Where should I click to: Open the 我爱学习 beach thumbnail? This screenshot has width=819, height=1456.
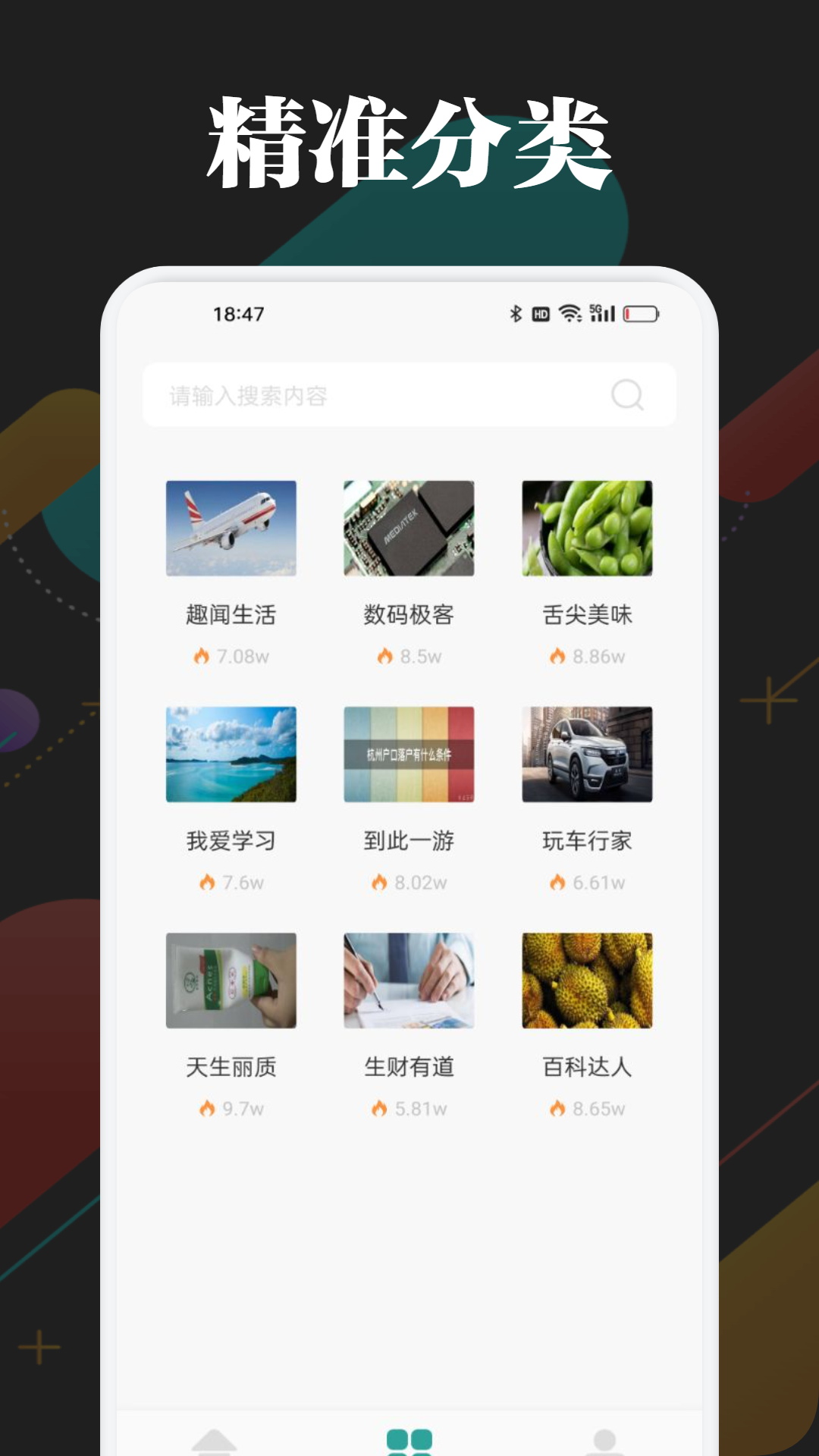click(230, 754)
